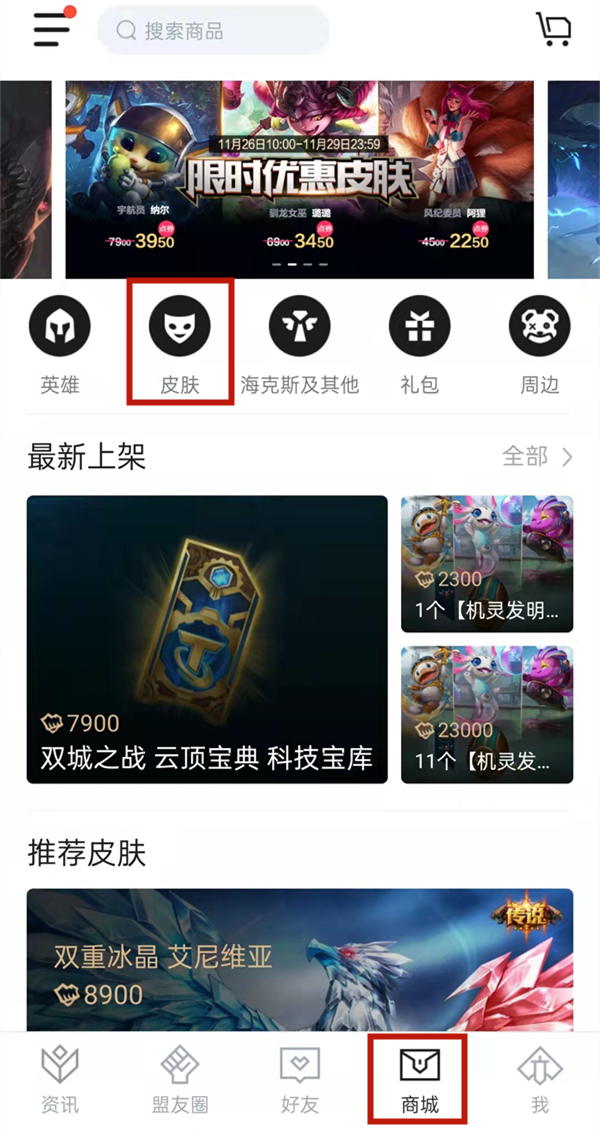The image size is (600, 1130).
Task: Select the 23000 点券 11个【机灵发 item
Action: pos(487,714)
